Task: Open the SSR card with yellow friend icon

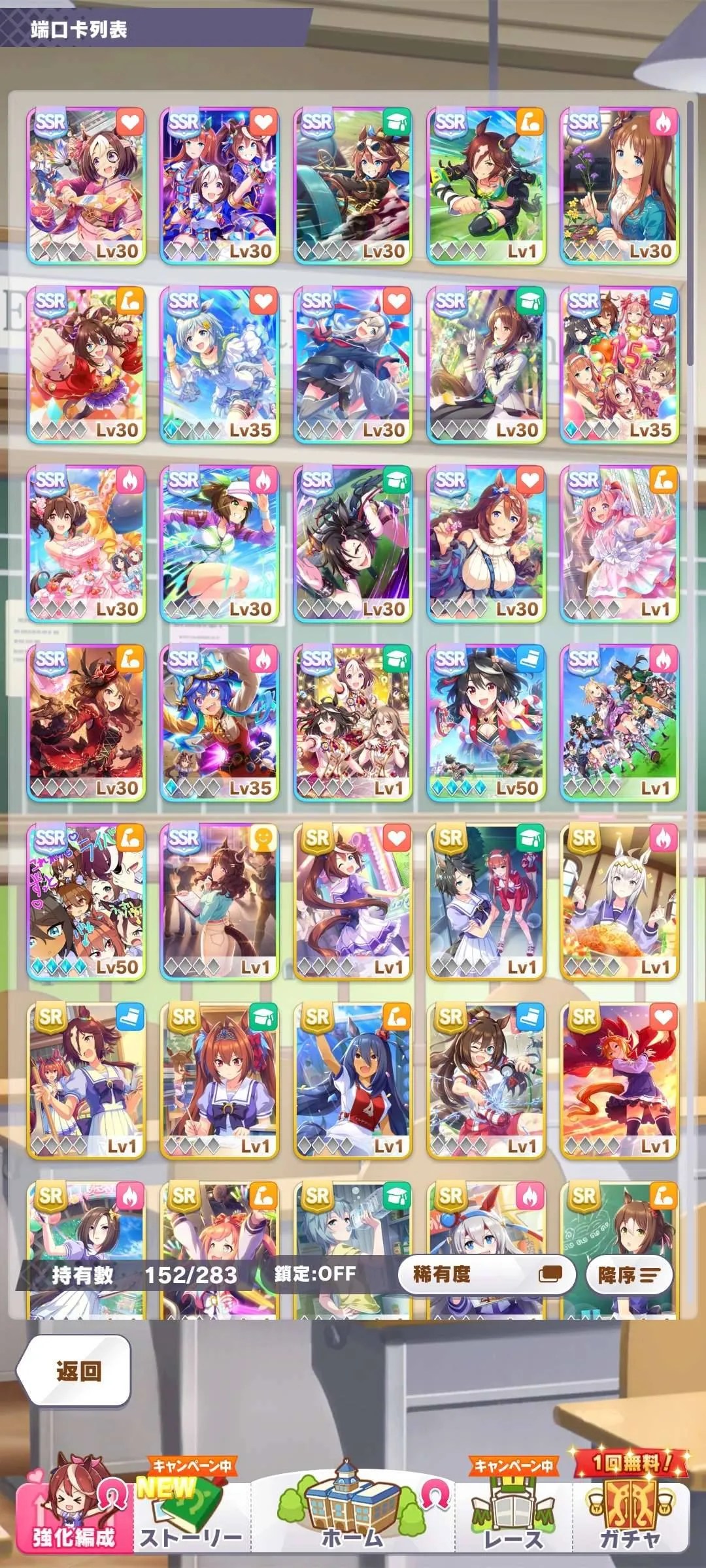Action: pos(219,901)
